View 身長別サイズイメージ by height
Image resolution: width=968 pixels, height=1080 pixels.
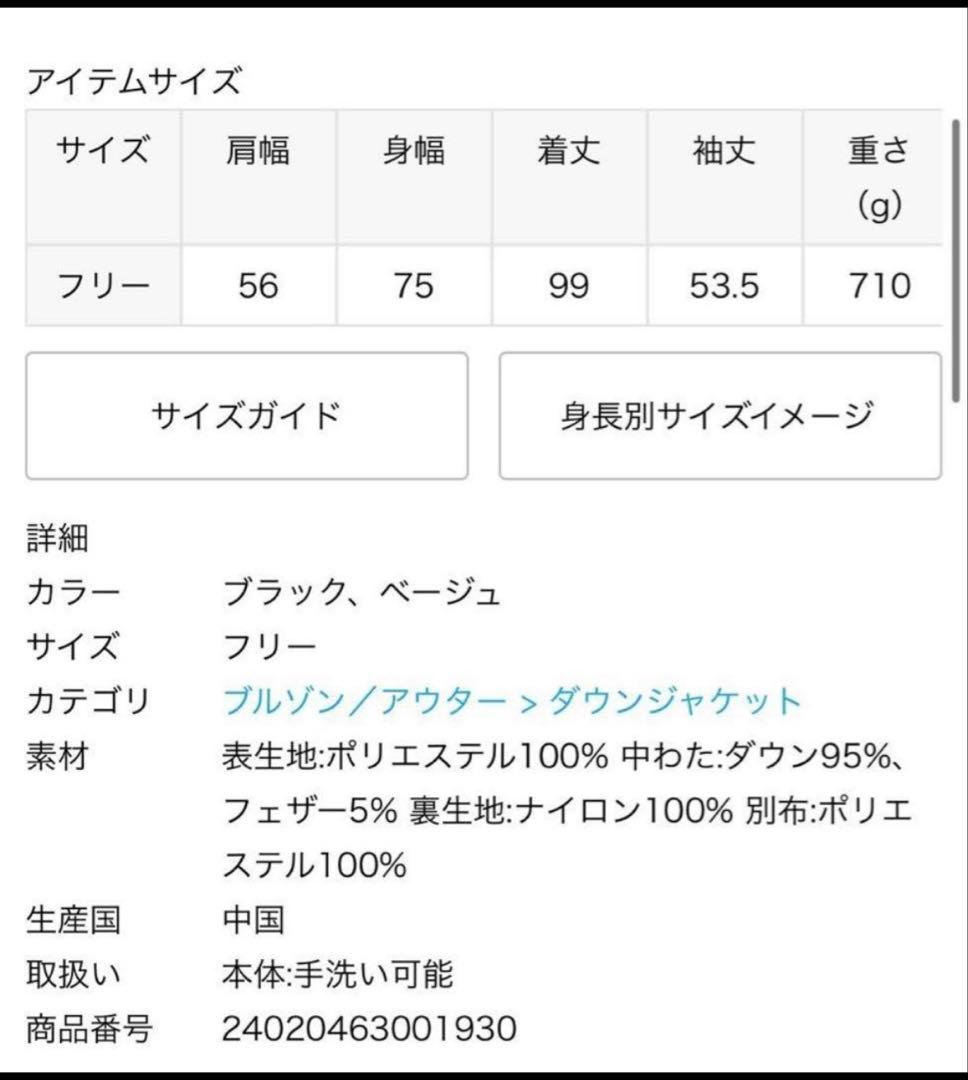tap(719, 415)
